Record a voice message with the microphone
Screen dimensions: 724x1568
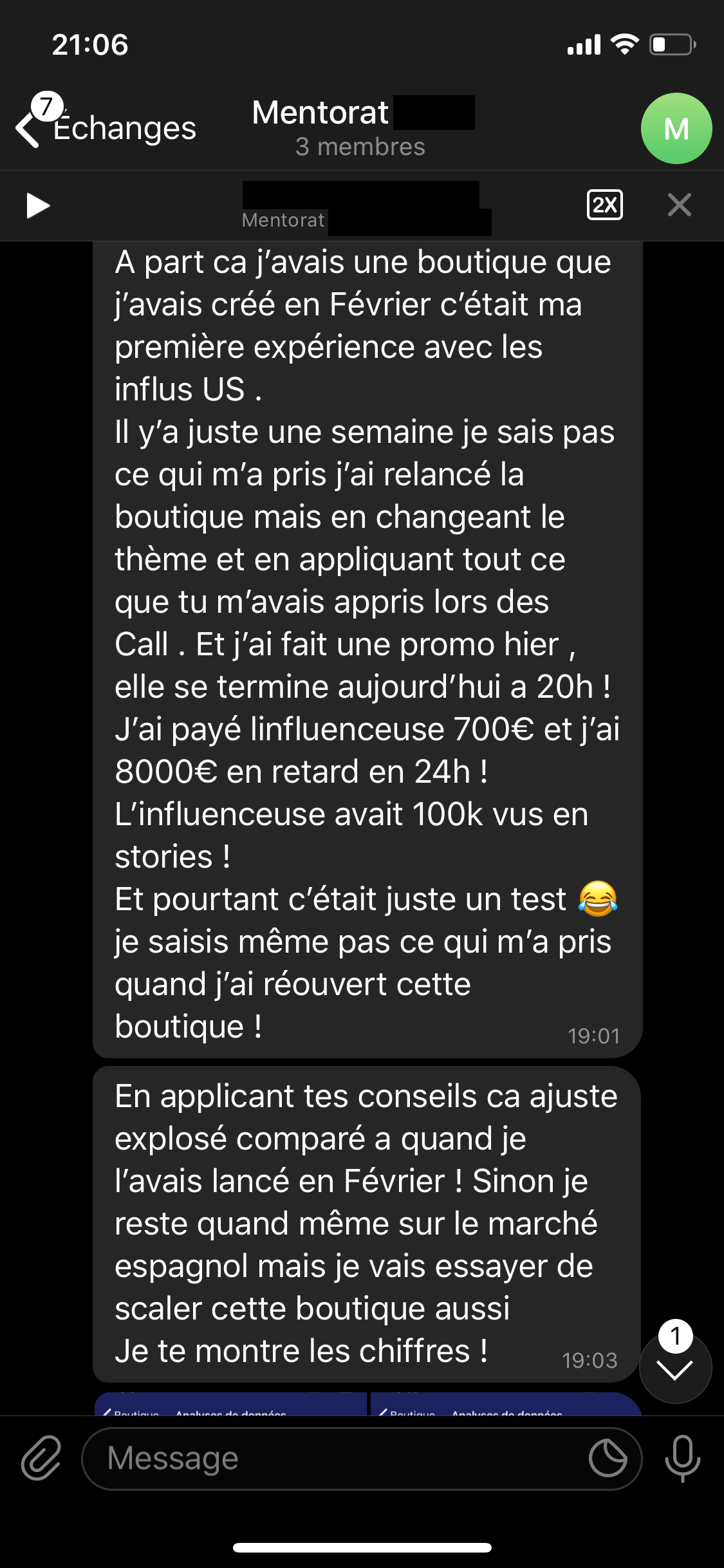(682, 1458)
